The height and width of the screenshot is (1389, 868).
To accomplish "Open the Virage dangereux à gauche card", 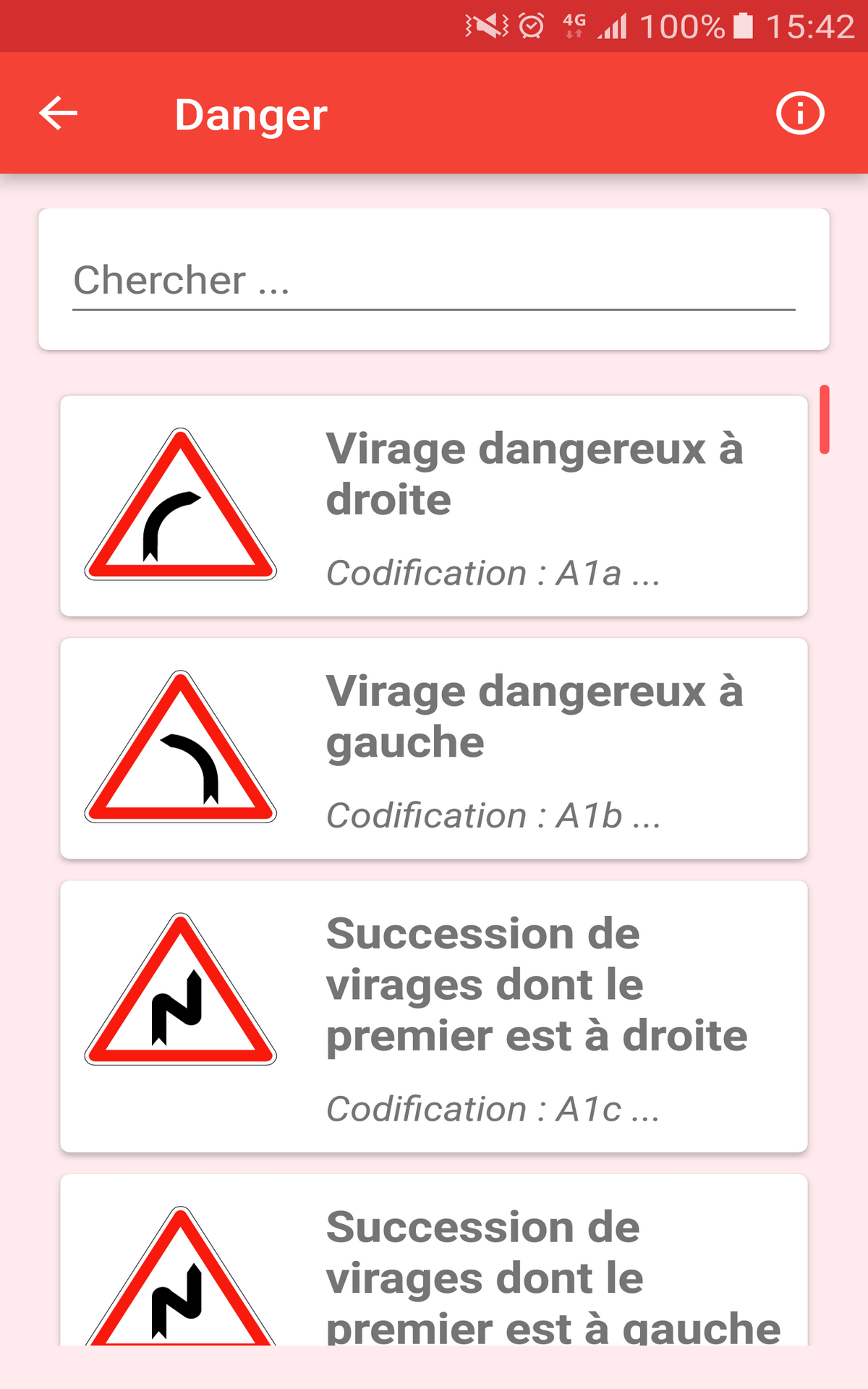I will coord(434,748).
